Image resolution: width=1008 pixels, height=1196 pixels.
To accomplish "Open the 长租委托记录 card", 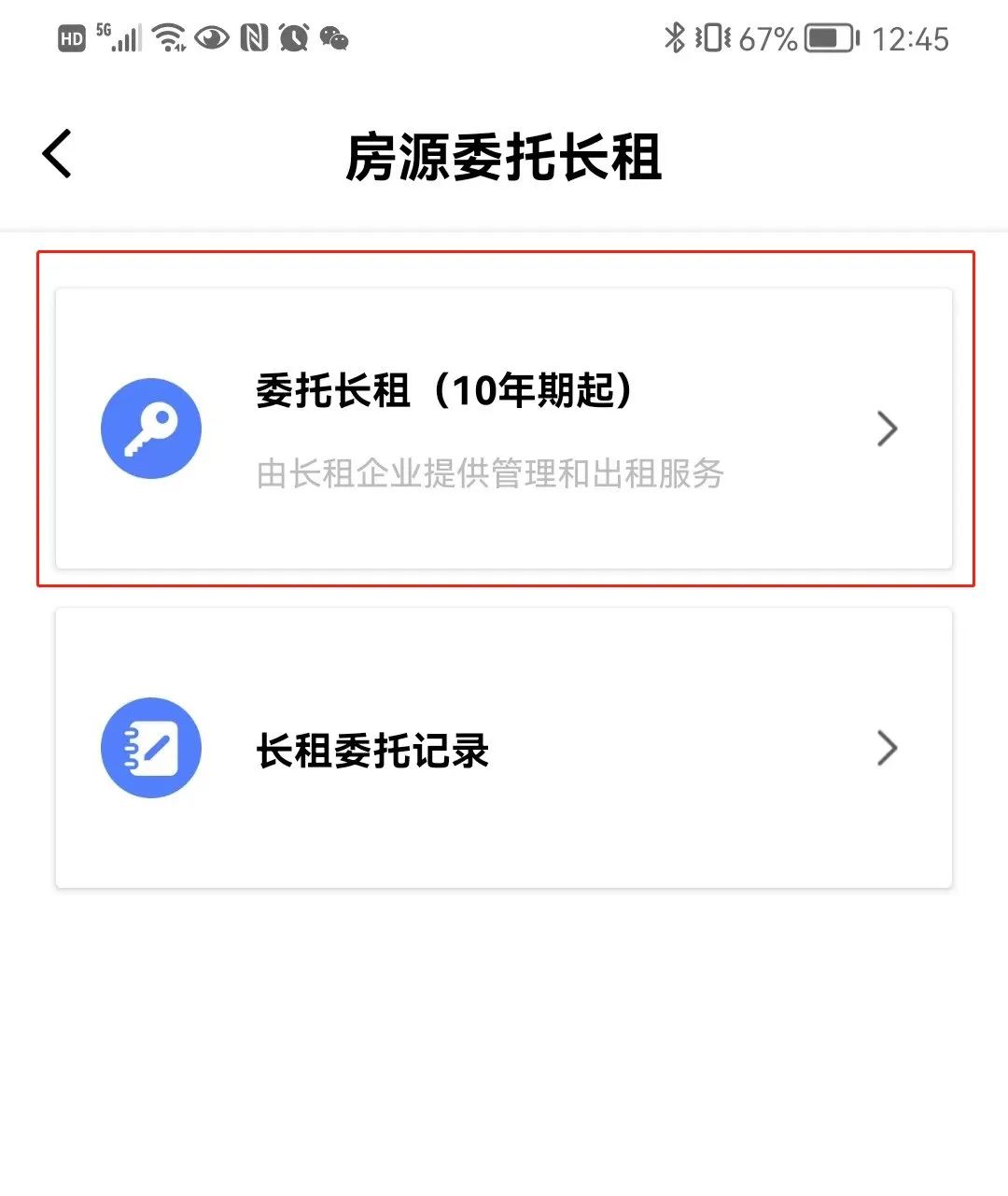I will tap(504, 748).
